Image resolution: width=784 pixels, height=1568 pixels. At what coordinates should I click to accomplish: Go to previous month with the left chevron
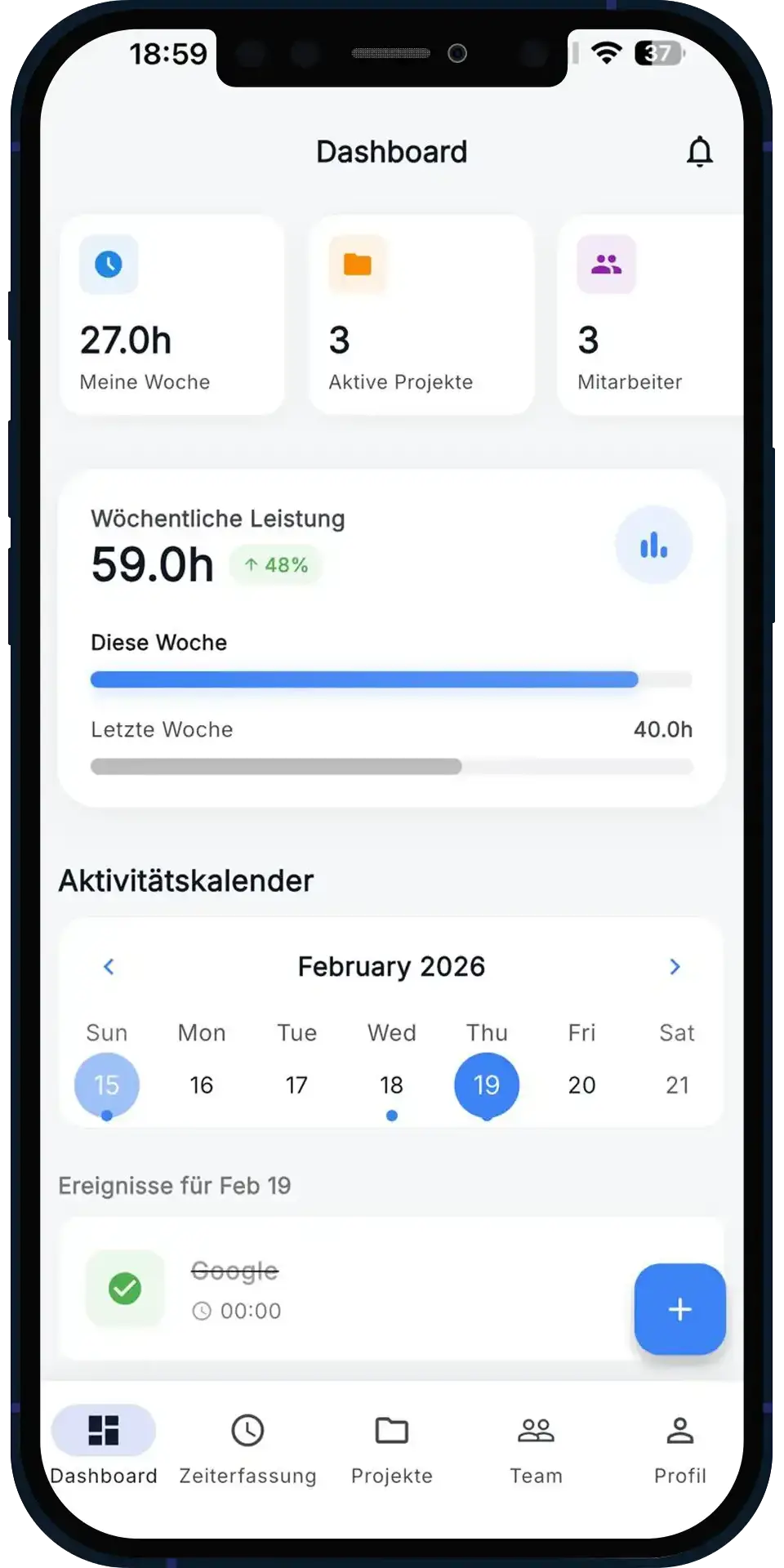[109, 966]
